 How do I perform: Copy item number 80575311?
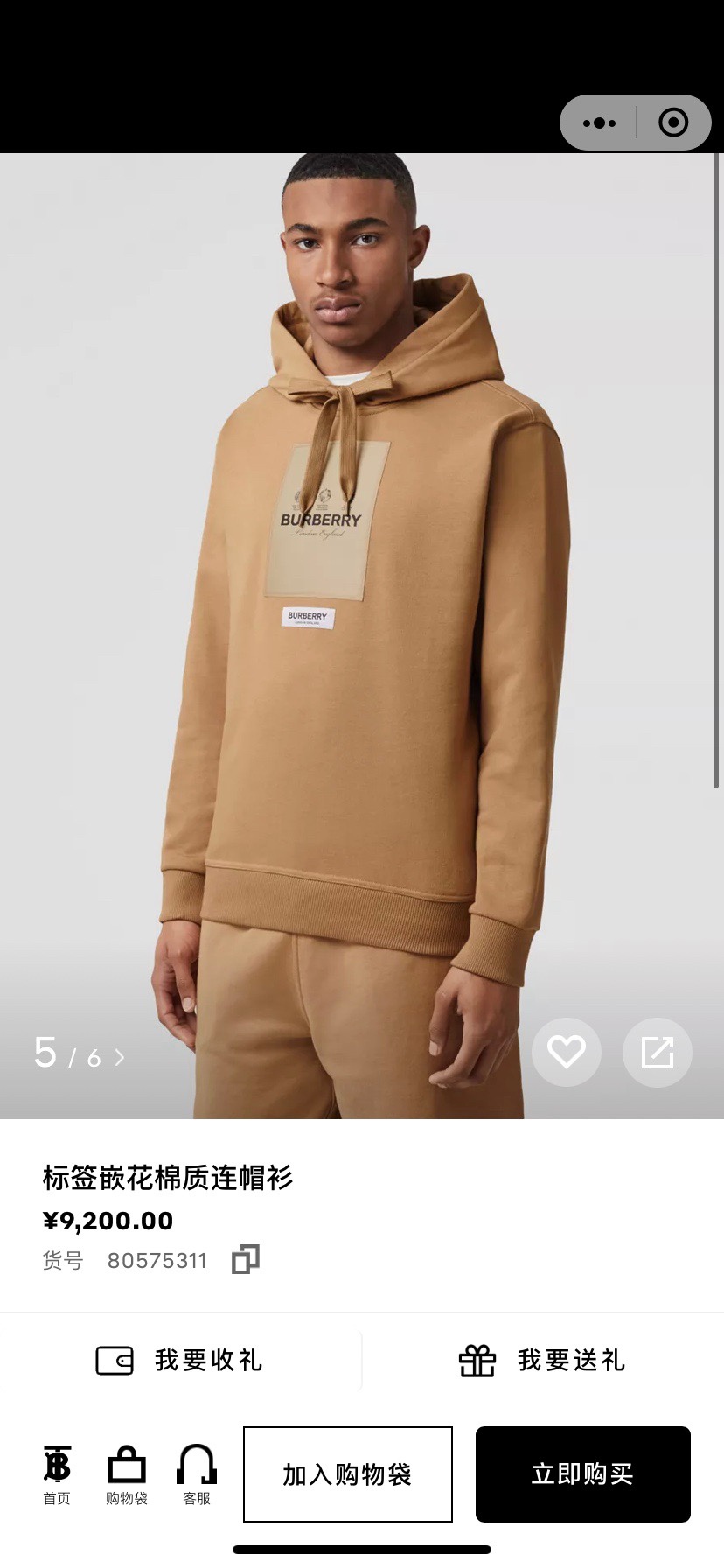(x=245, y=1260)
